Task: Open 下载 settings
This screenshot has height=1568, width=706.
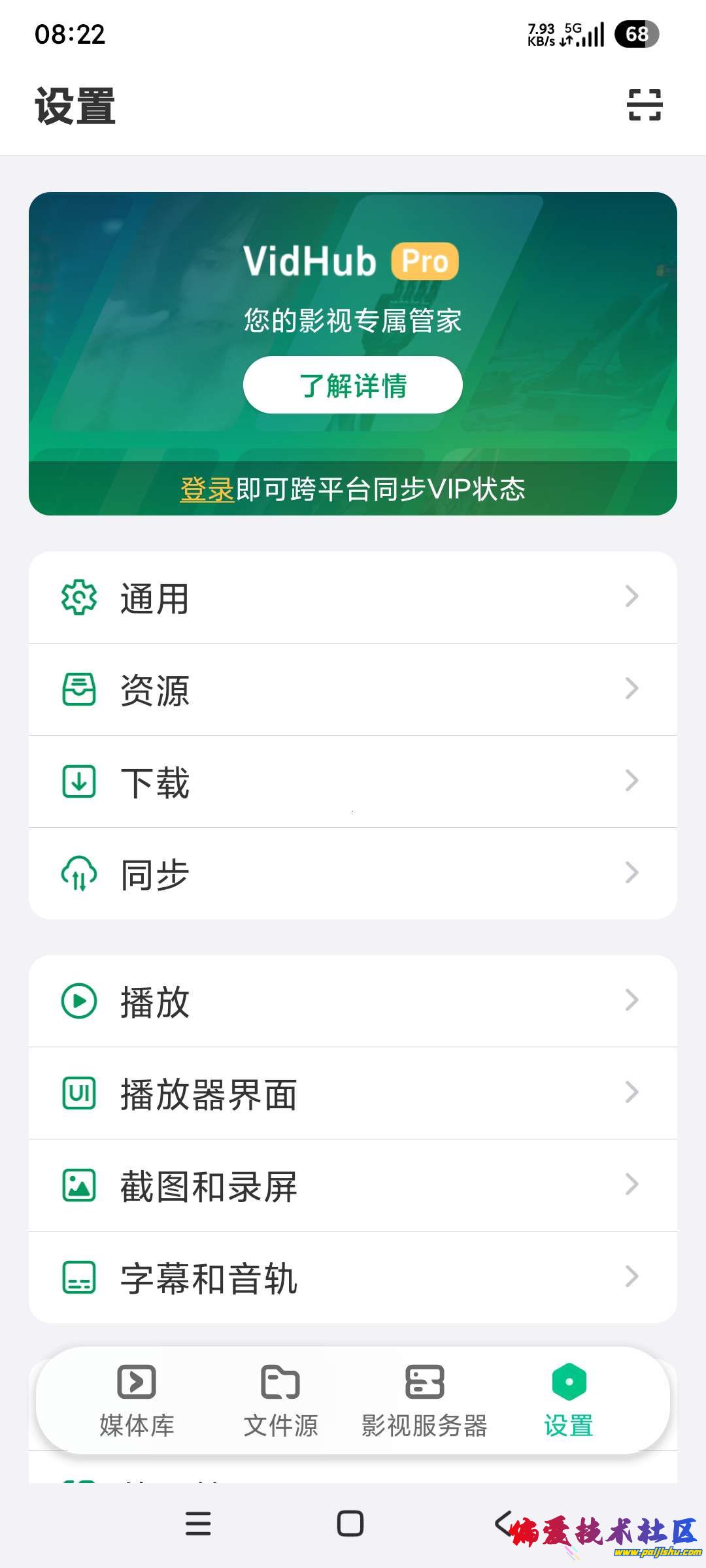Action: coord(353,782)
